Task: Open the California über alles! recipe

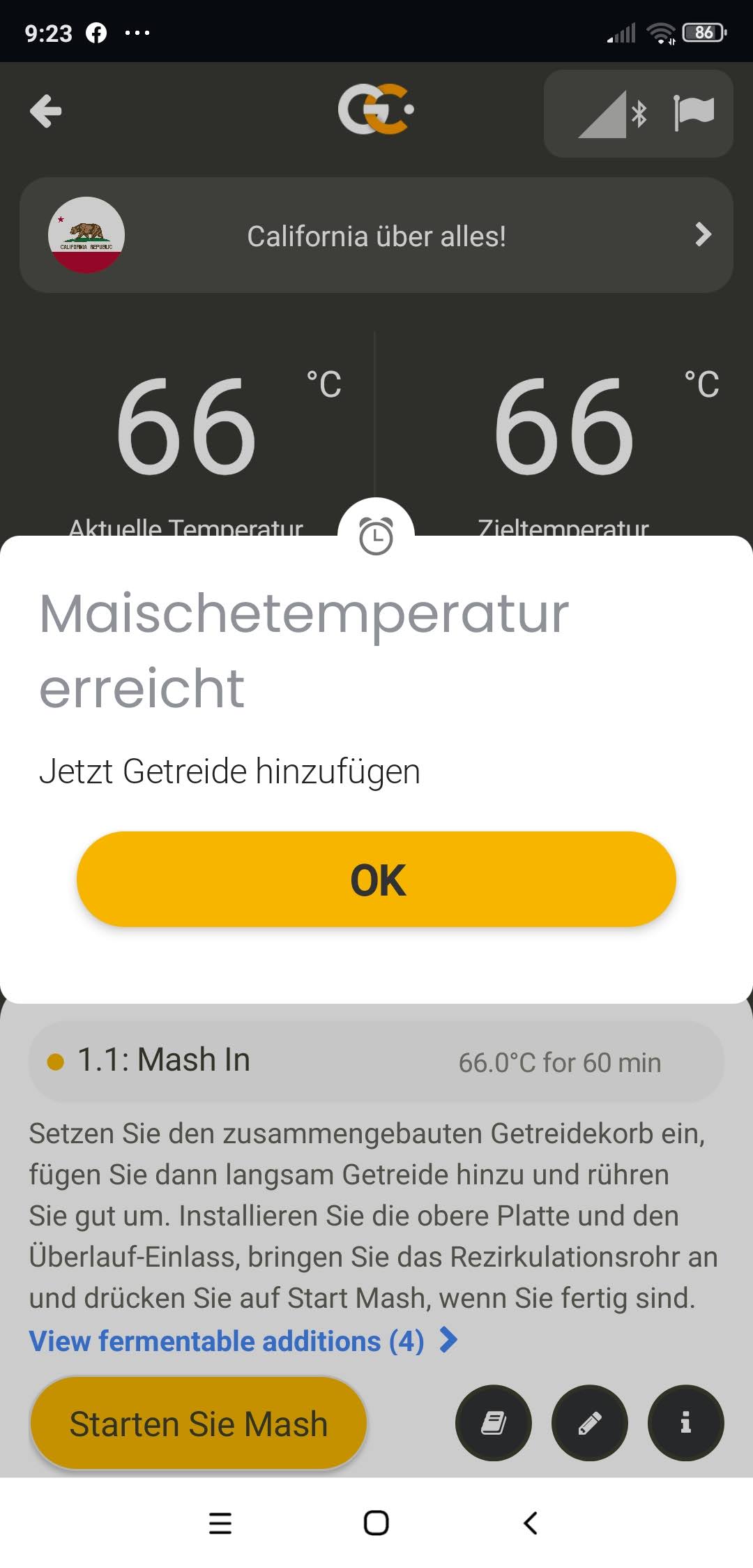Action: tap(376, 236)
